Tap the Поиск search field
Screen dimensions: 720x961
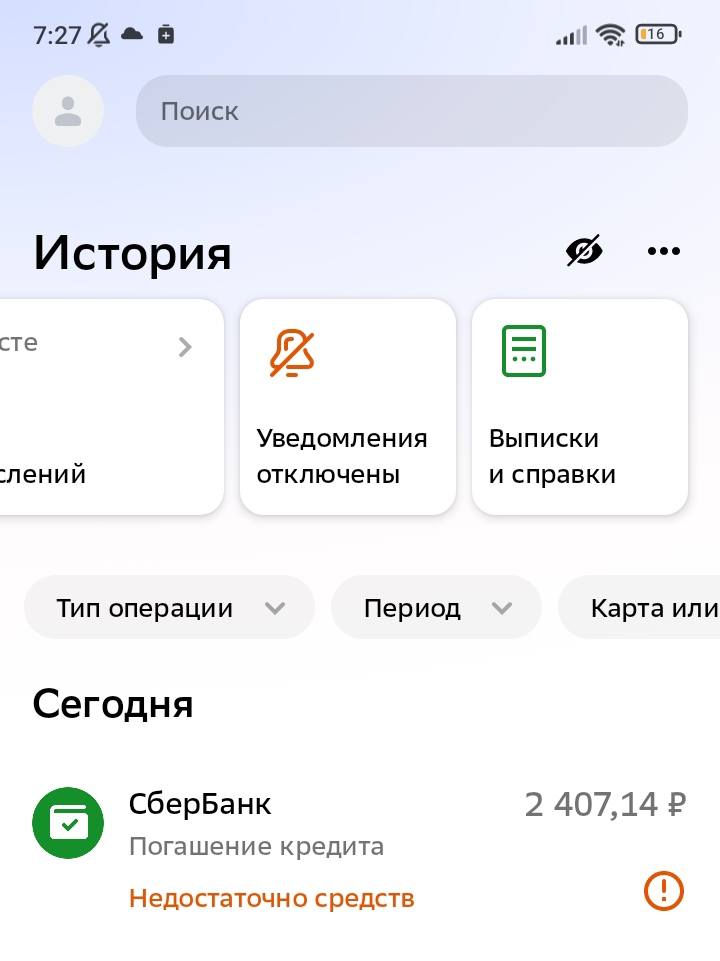412,111
